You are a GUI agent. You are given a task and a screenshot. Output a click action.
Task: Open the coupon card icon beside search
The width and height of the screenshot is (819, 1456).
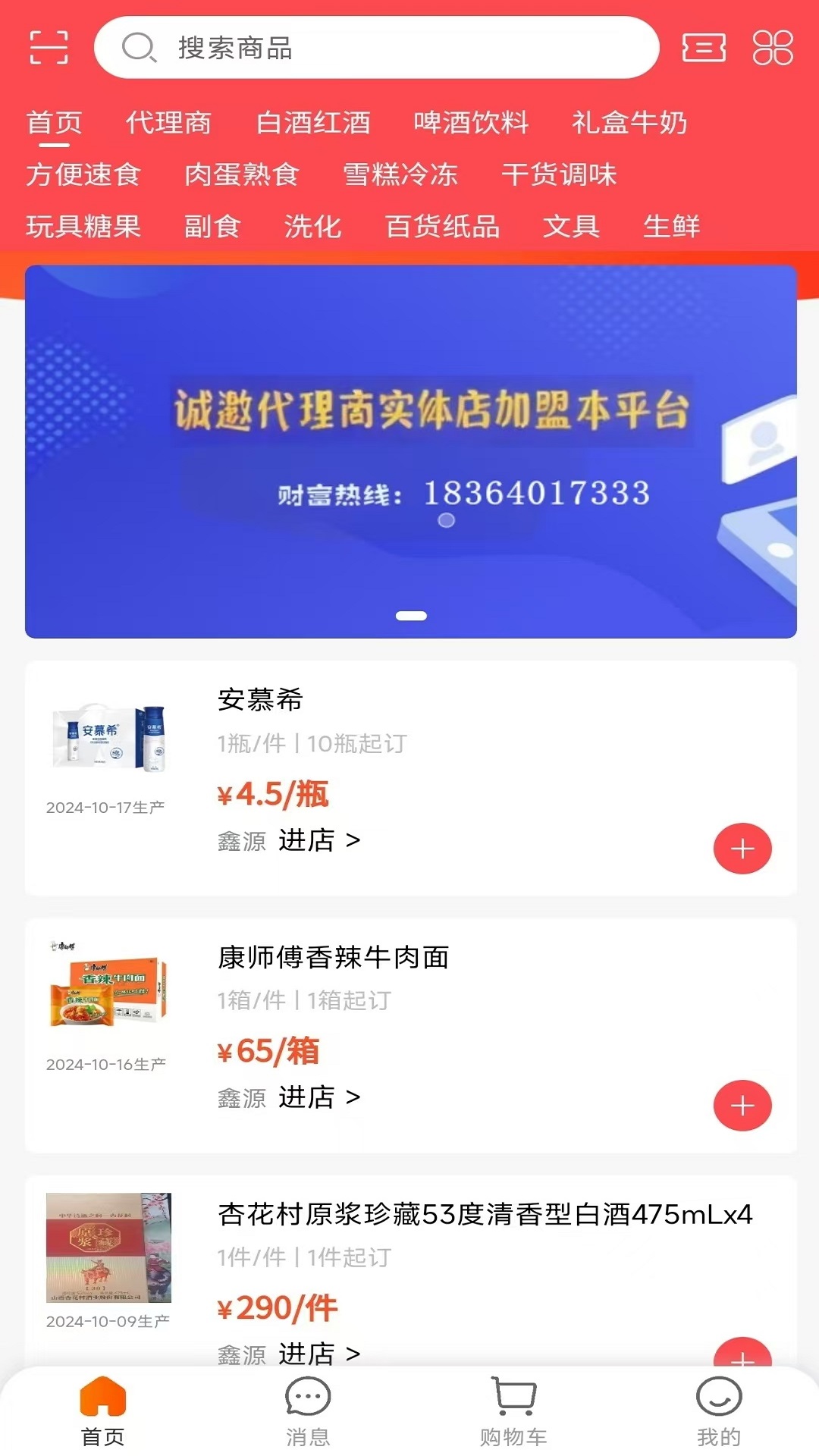704,48
